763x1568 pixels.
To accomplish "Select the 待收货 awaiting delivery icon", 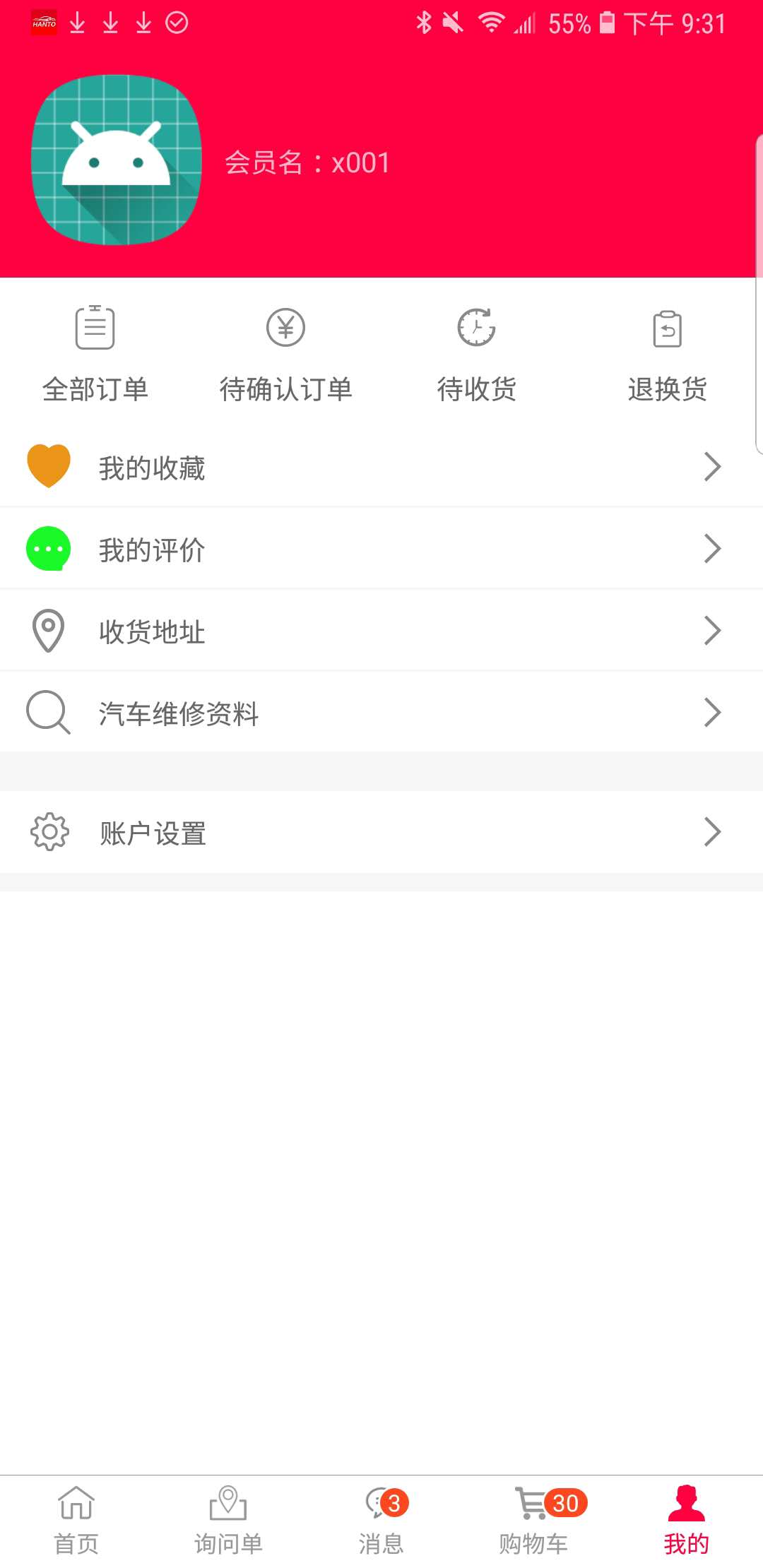I will [x=477, y=327].
